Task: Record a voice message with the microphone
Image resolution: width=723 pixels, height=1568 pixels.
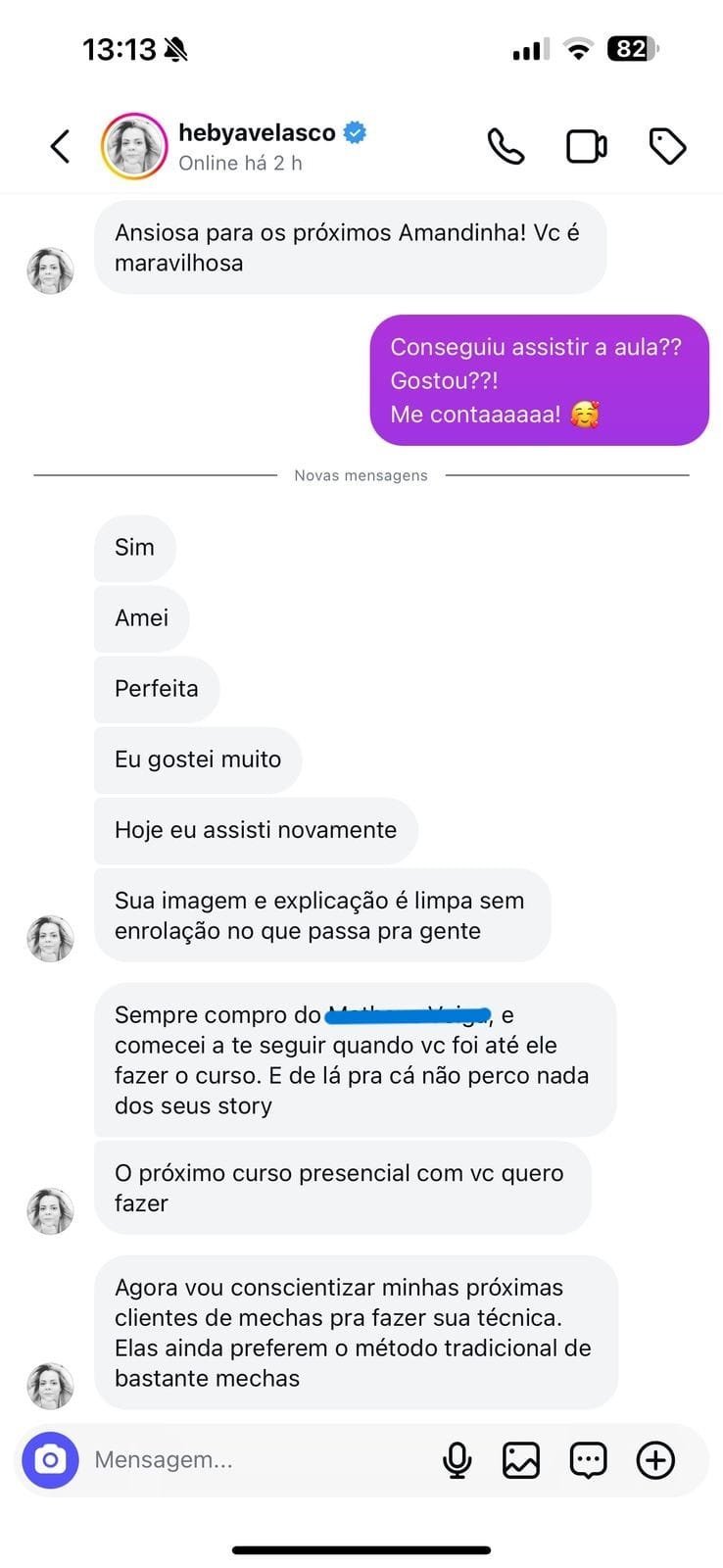Action: point(457,1460)
